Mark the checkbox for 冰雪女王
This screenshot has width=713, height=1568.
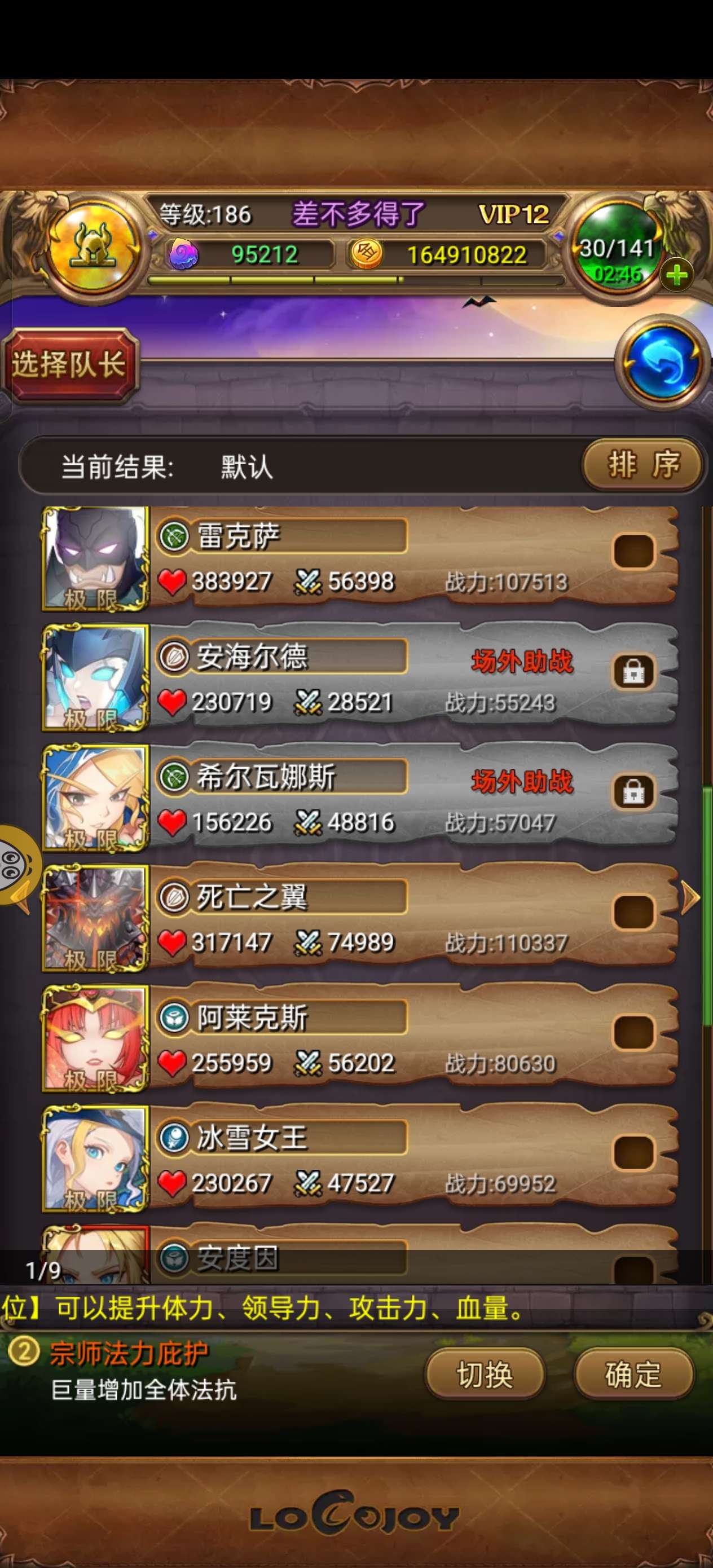tap(633, 1152)
